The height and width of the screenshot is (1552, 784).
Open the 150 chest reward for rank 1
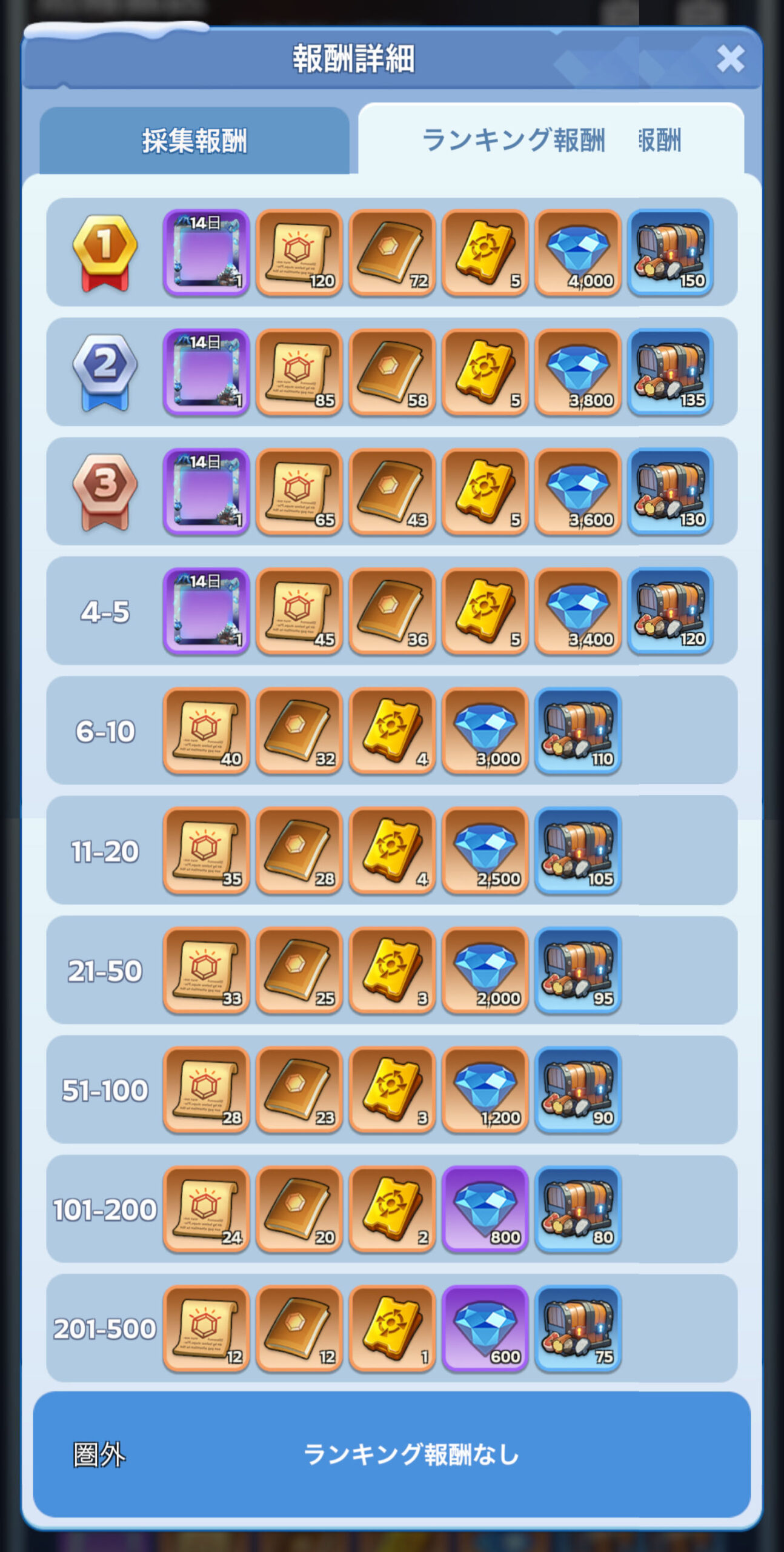tap(671, 252)
